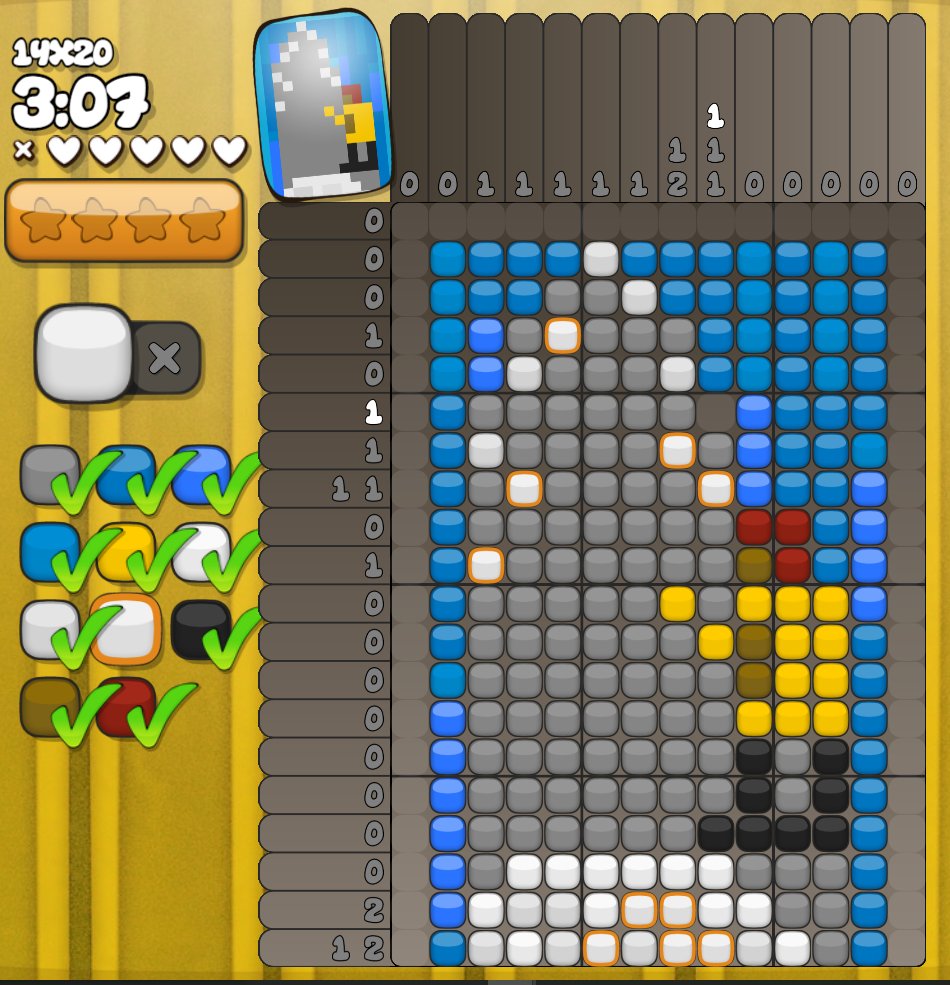Switch to the X cross-out mode
The height and width of the screenshot is (985, 950).
165,357
